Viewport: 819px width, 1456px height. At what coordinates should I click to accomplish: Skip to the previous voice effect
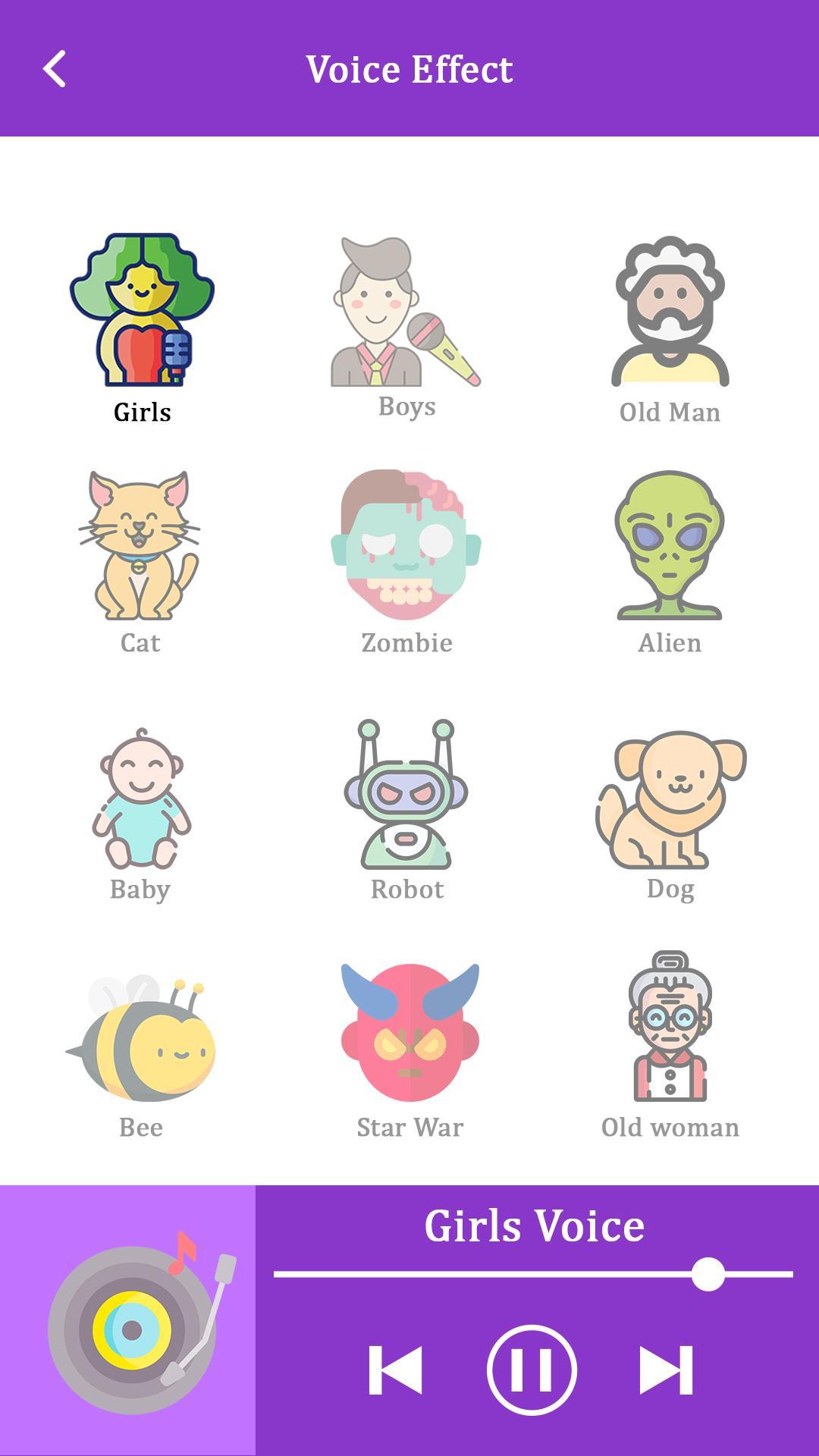(x=395, y=1370)
